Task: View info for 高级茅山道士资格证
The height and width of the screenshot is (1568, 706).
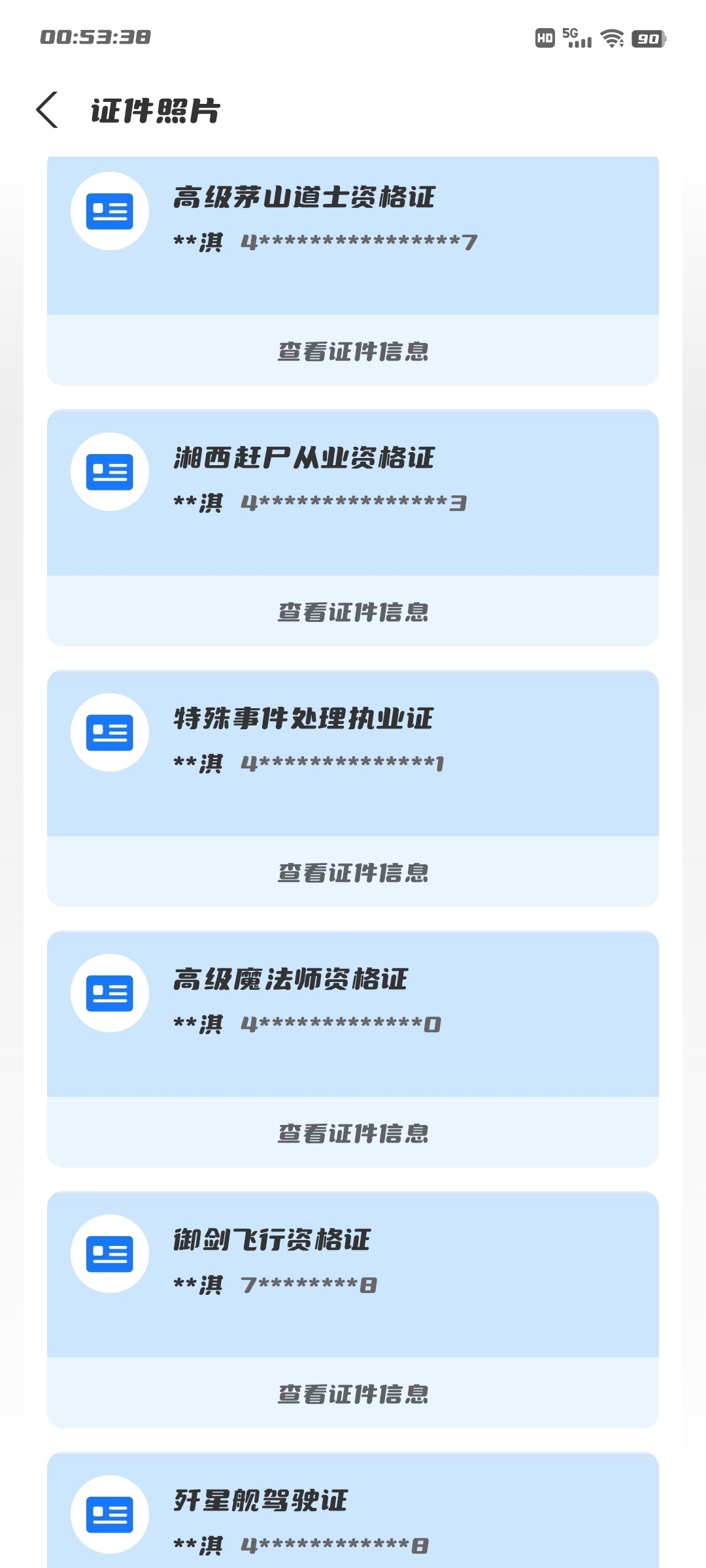Action: coord(353,351)
